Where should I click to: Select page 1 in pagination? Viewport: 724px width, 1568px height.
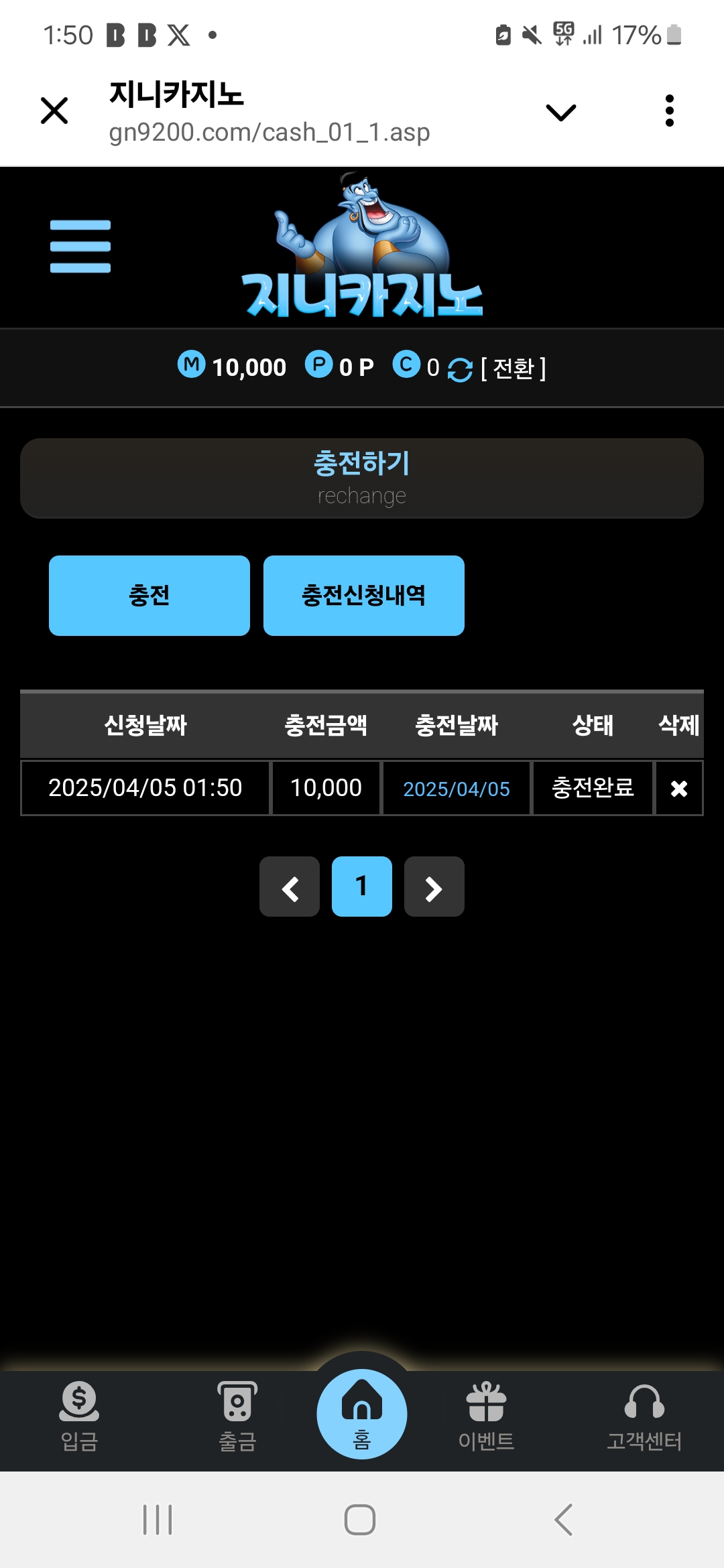coord(362,887)
